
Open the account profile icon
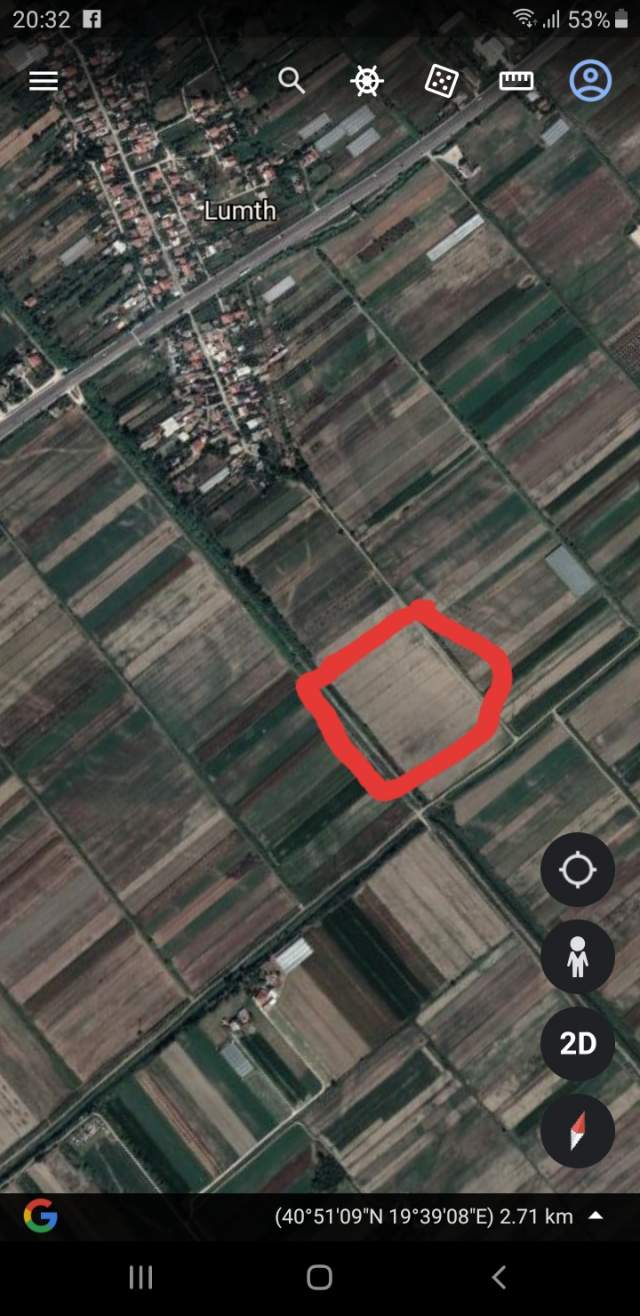pos(591,81)
